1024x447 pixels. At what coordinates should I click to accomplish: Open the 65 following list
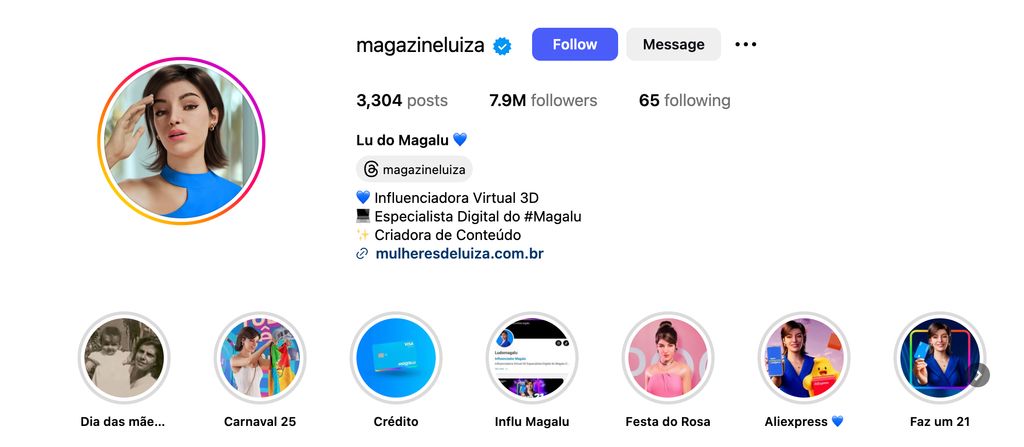684,100
